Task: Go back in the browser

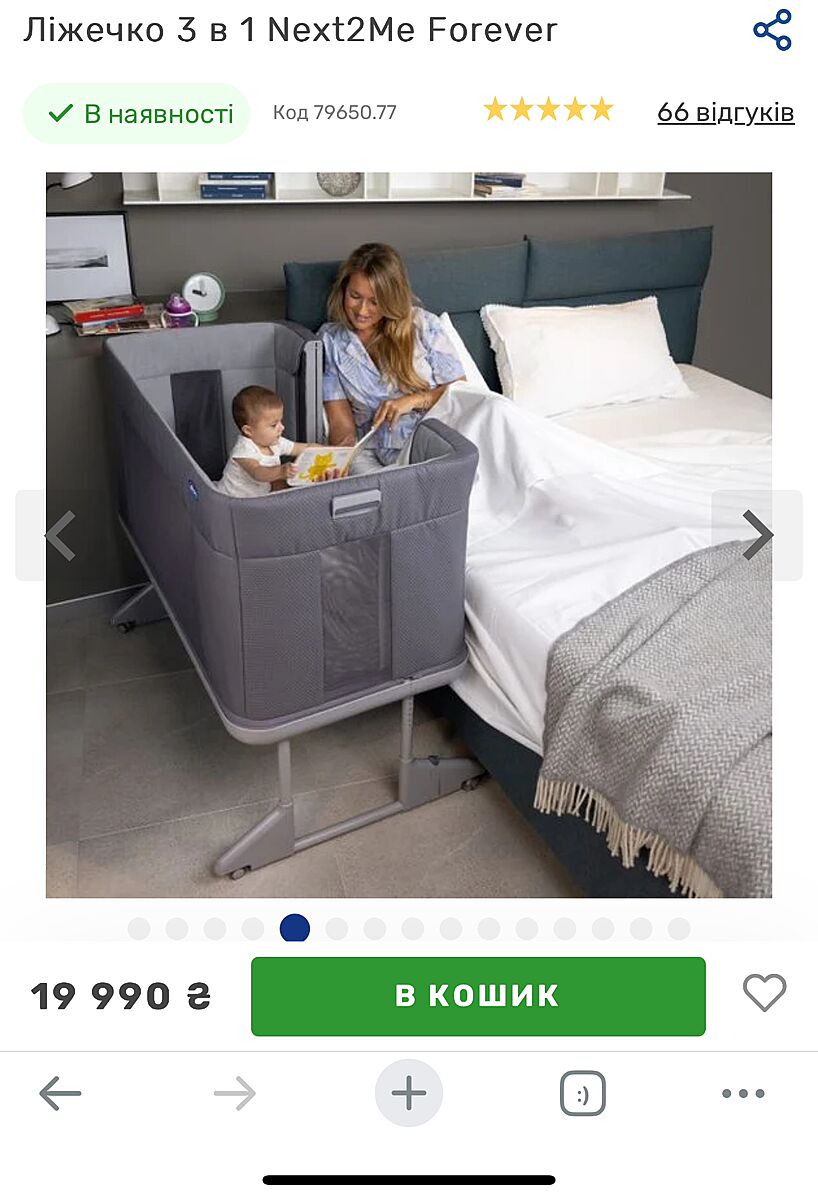Action: point(60,1093)
